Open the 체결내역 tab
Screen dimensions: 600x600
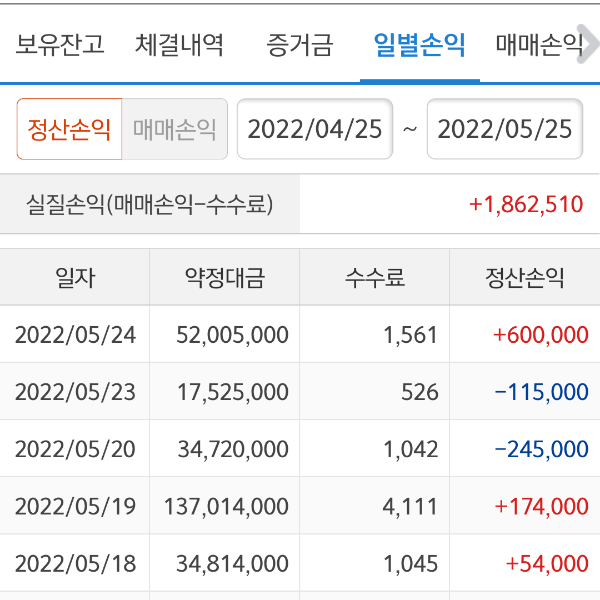click(x=179, y=45)
